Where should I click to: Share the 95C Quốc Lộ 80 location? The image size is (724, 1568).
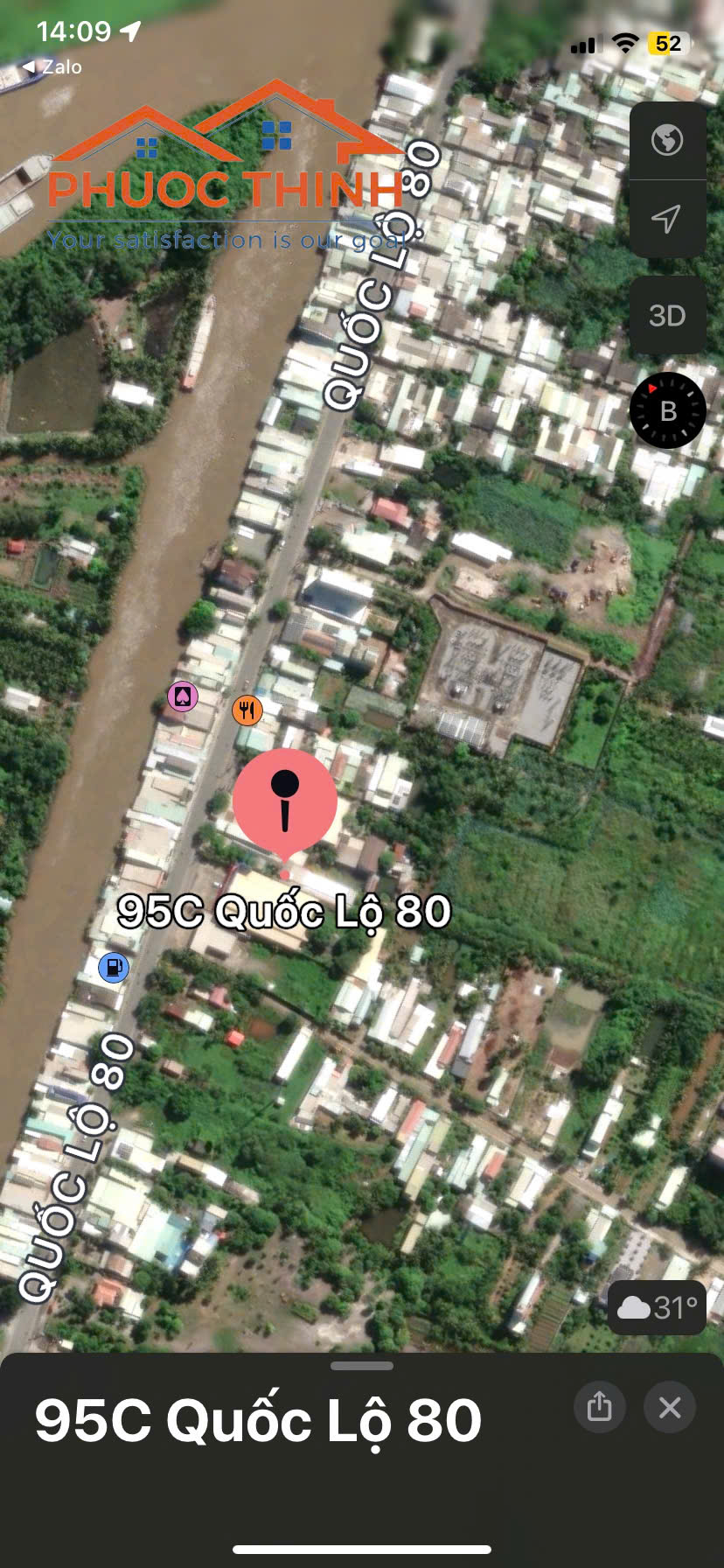point(599,1407)
